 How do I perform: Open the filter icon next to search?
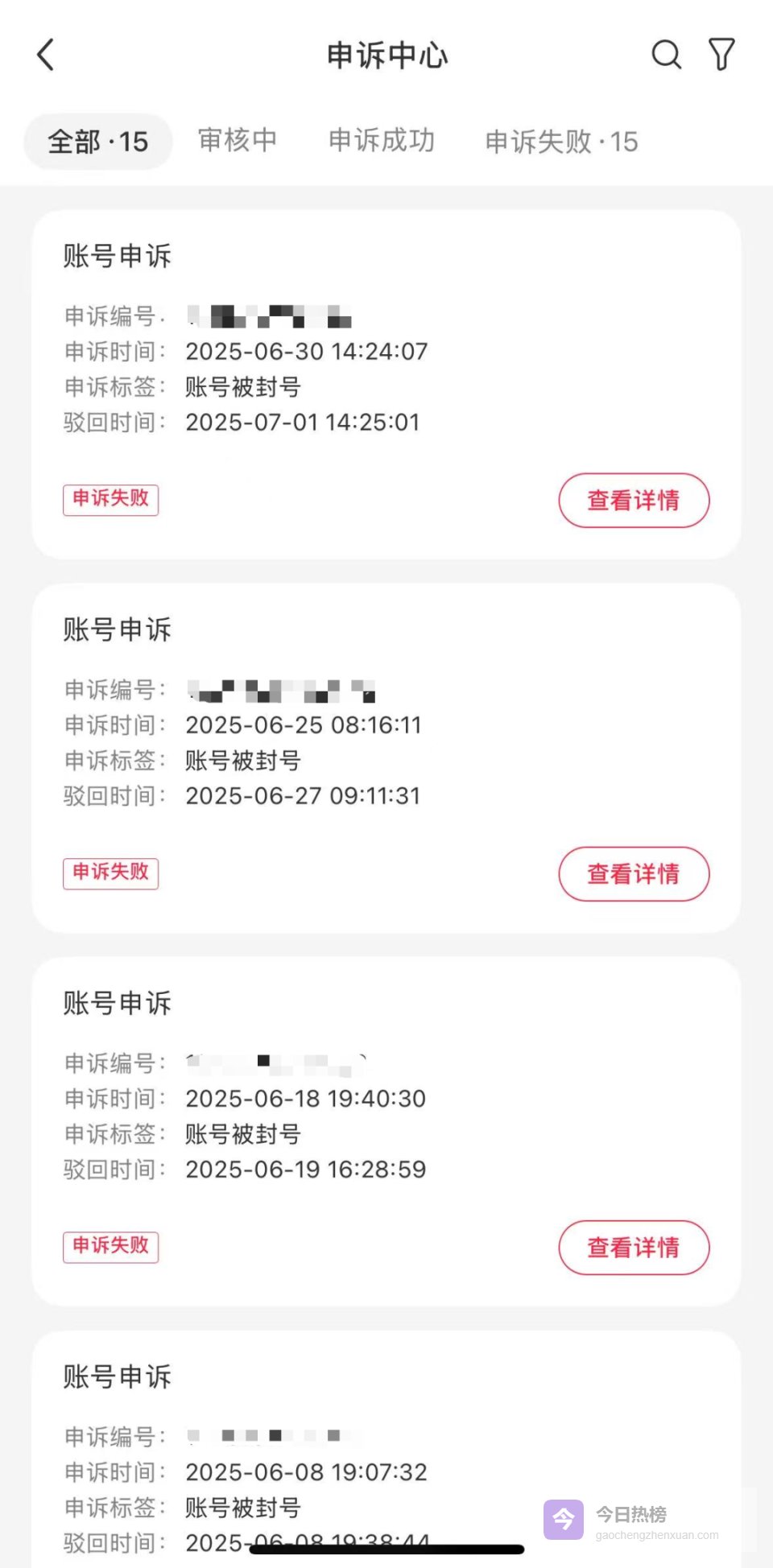(x=721, y=55)
